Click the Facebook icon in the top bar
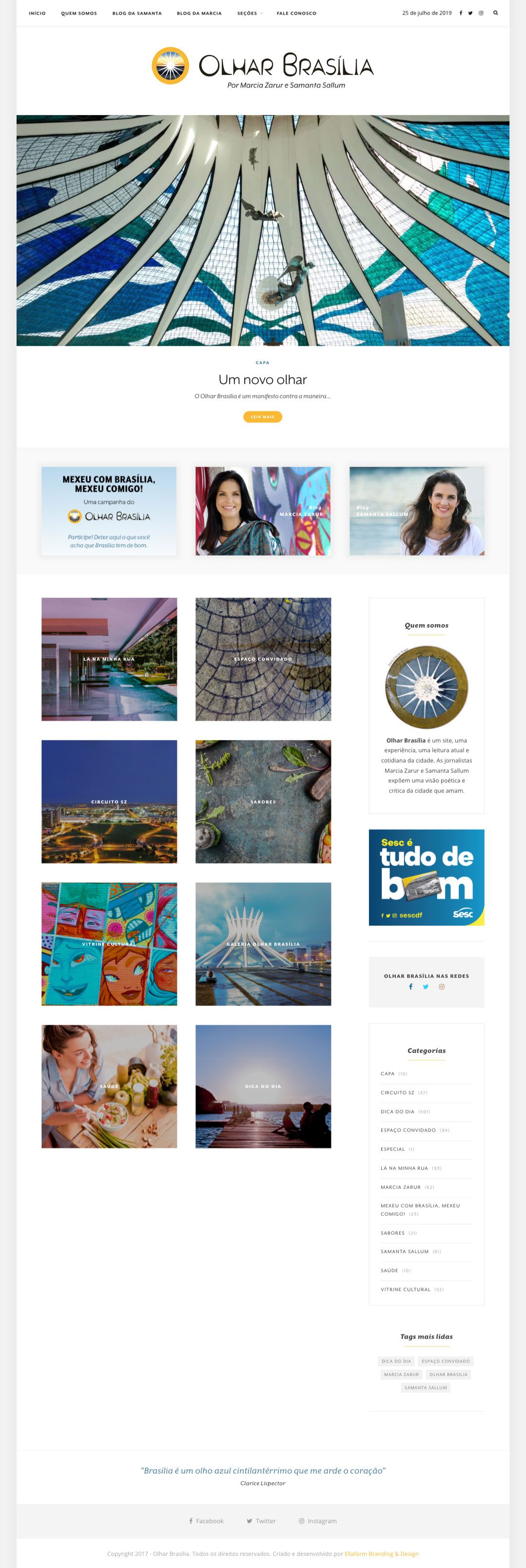 coord(462,12)
